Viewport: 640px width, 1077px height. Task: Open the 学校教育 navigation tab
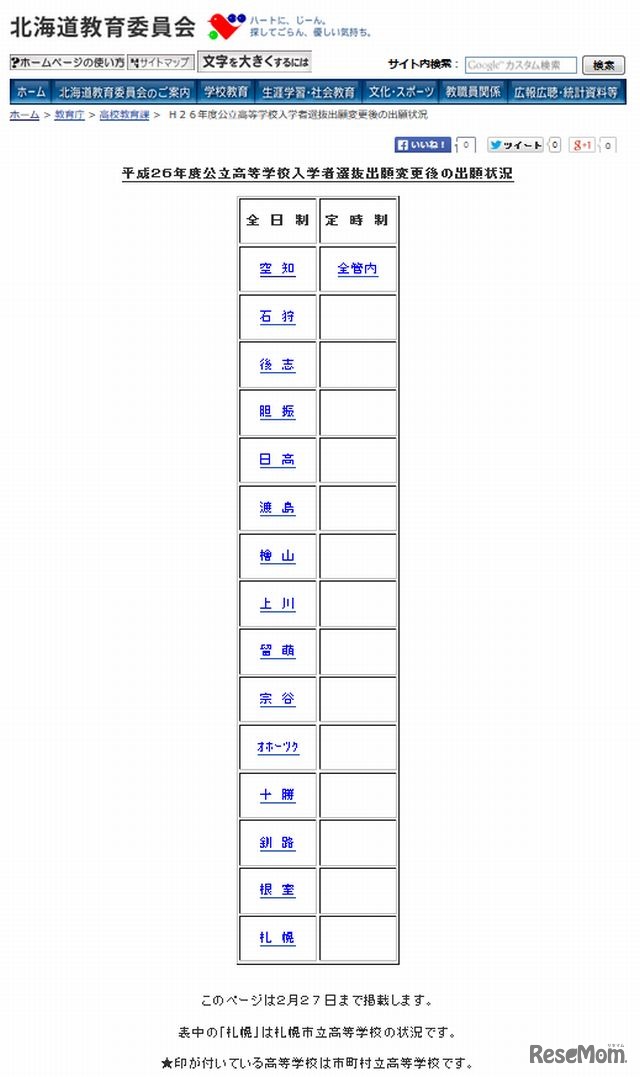coord(225,92)
